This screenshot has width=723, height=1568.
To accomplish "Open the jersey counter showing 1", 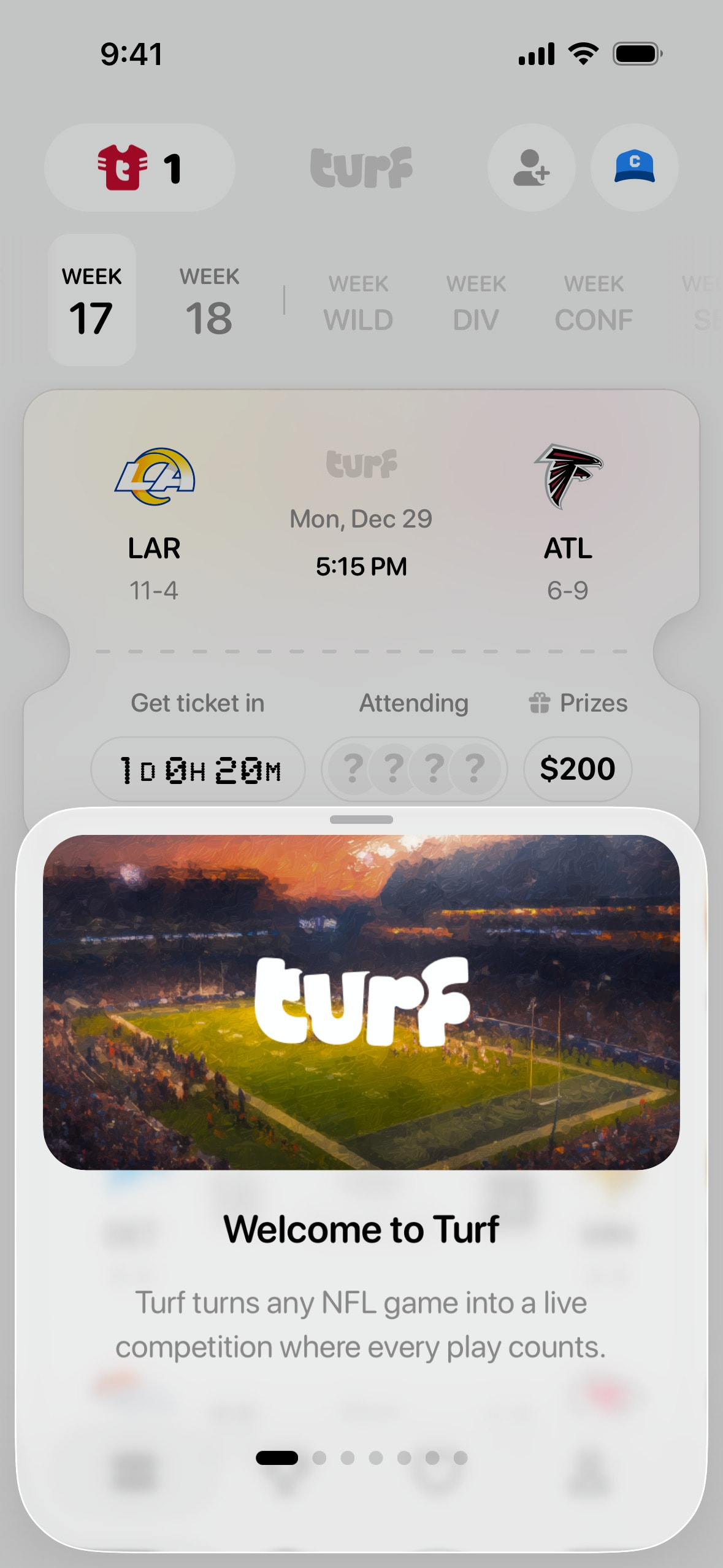I will 139,167.
